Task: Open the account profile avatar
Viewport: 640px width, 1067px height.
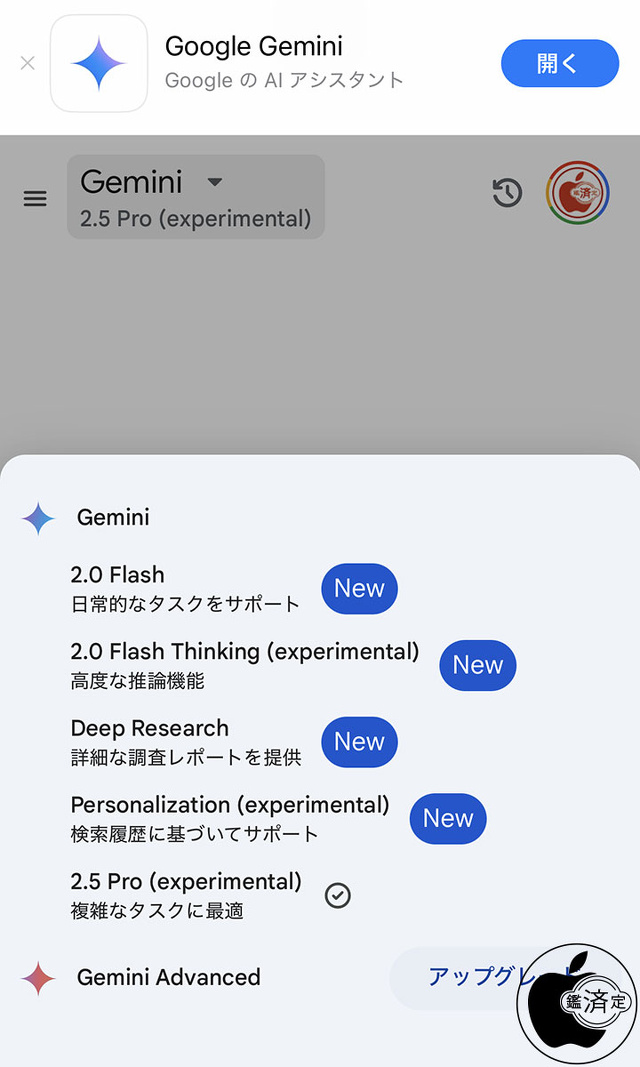Action: point(577,193)
